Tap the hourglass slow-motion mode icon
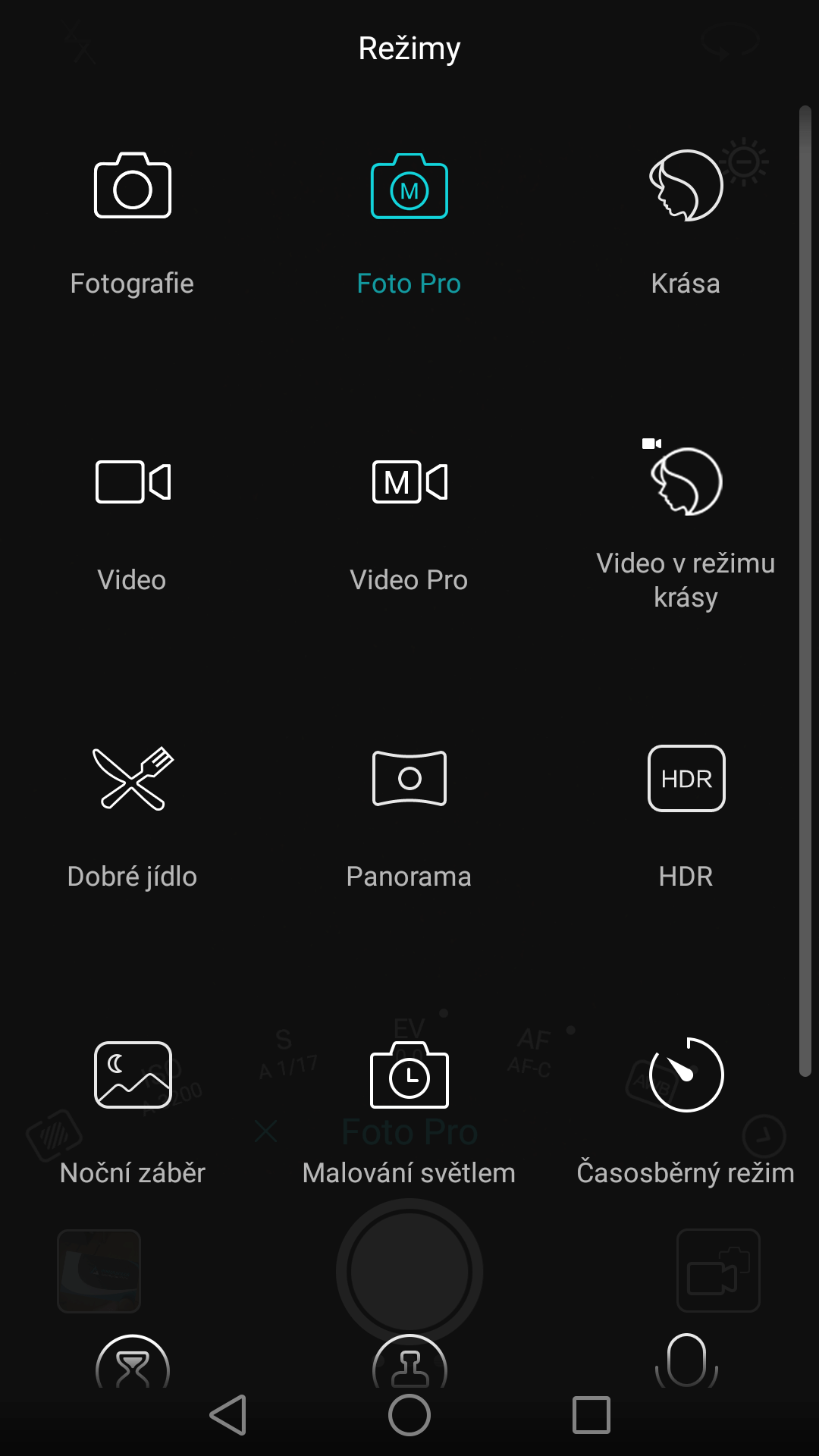Screen dimensions: 819x1456 133,1362
